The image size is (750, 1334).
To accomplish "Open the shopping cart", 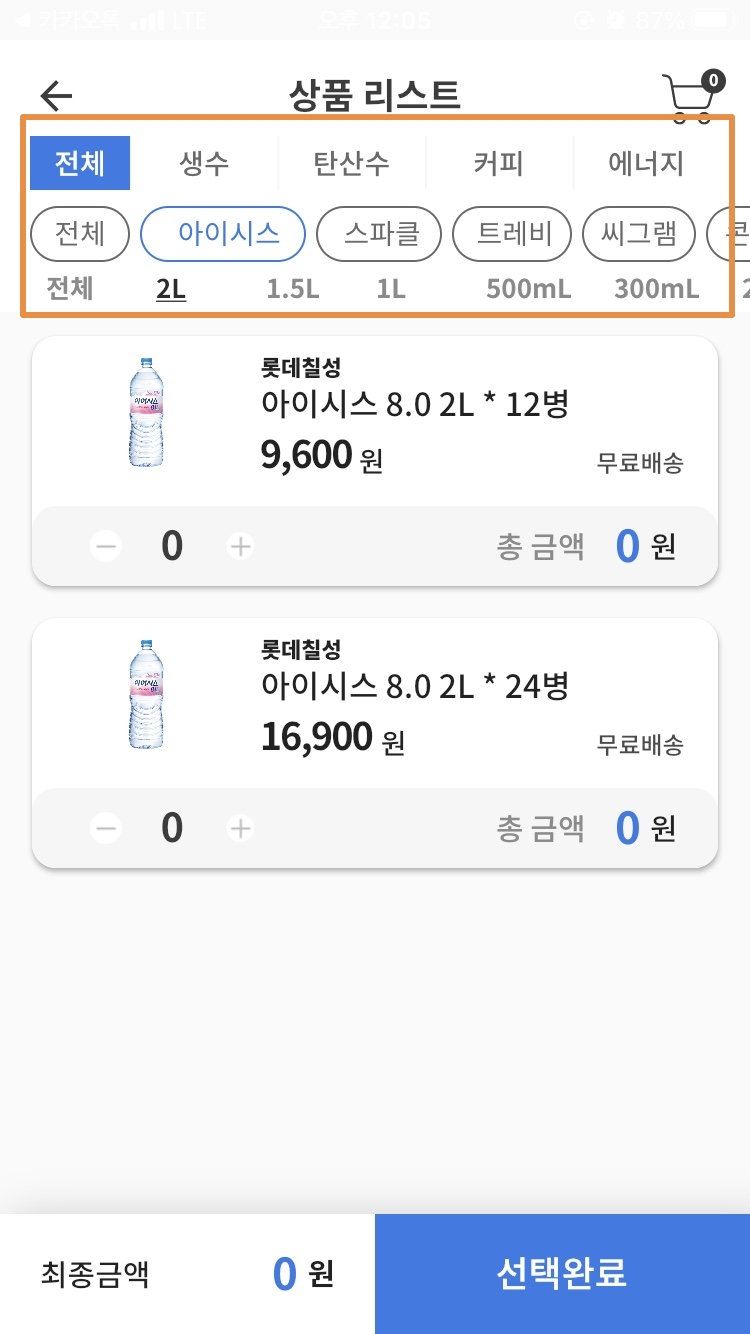I will pos(691,97).
